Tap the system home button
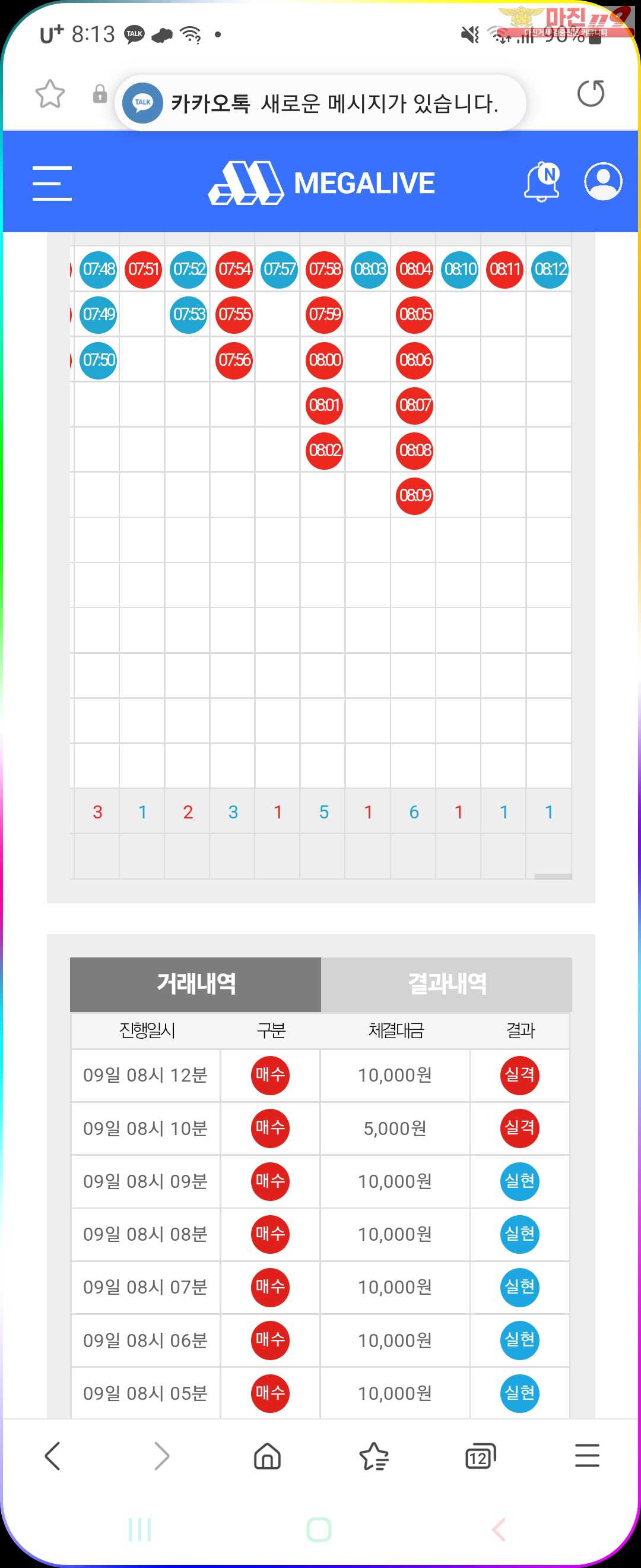This screenshot has width=641, height=1568. pos(319,1529)
